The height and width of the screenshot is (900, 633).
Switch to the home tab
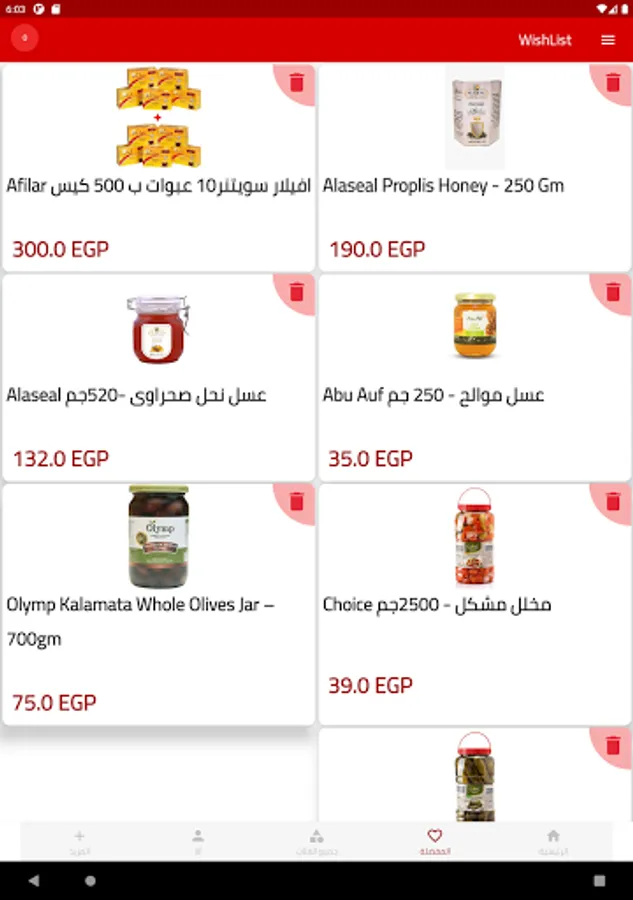(x=552, y=841)
